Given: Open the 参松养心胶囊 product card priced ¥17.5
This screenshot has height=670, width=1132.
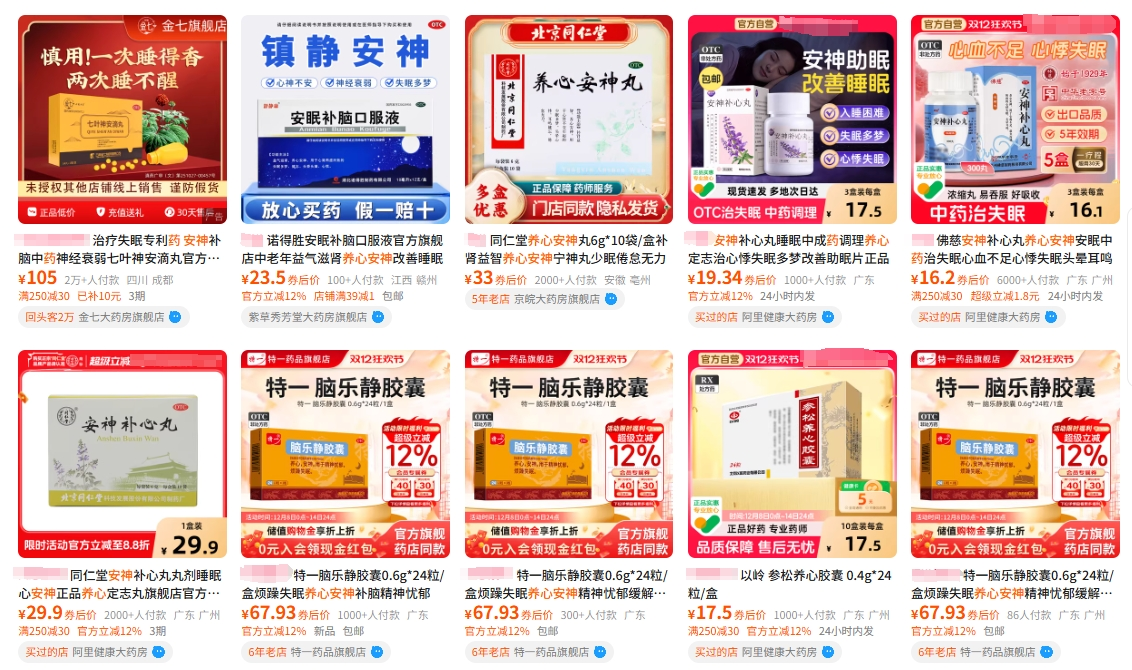Looking at the screenshot, I should click(x=791, y=455).
